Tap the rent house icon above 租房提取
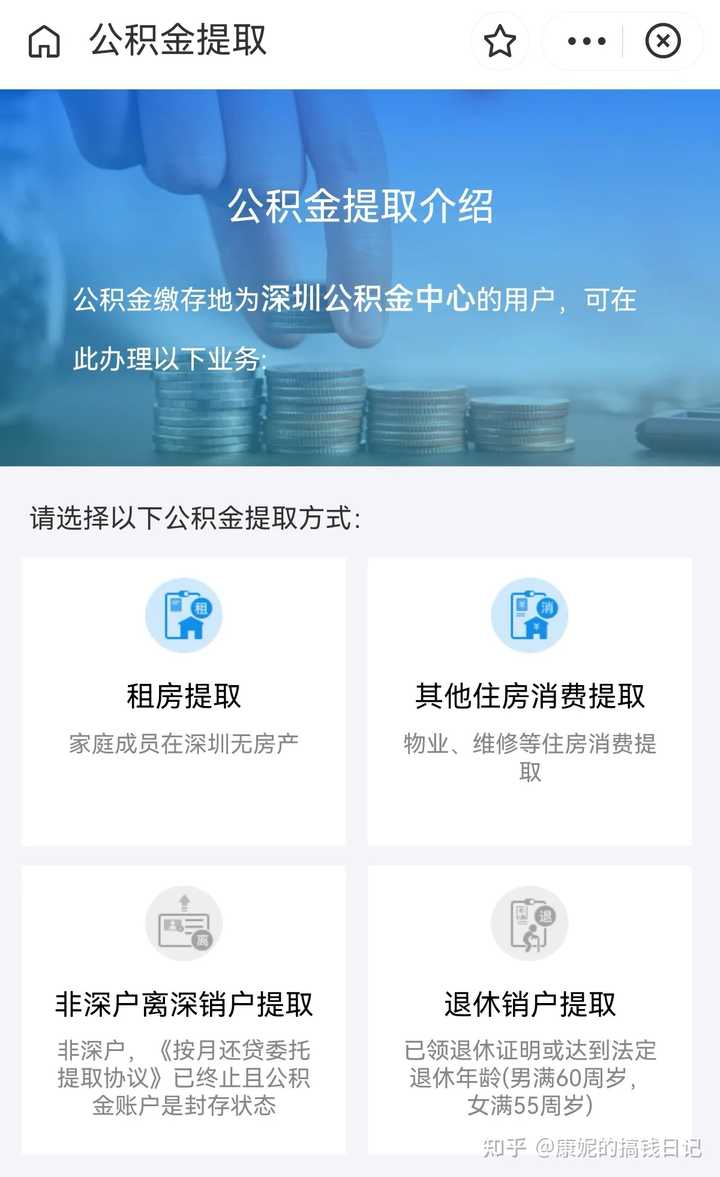This screenshot has width=720, height=1177. click(183, 614)
